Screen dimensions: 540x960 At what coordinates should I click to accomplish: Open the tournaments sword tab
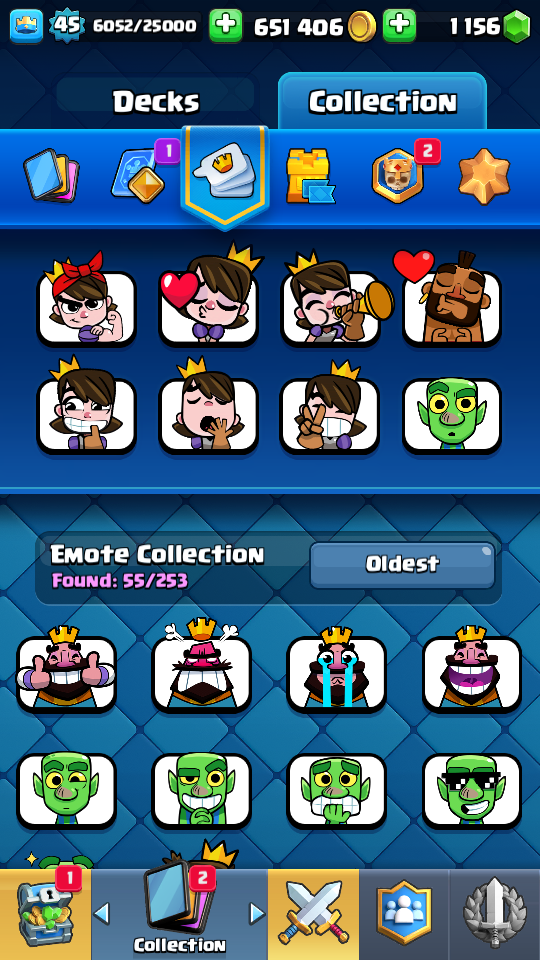click(x=495, y=914)
